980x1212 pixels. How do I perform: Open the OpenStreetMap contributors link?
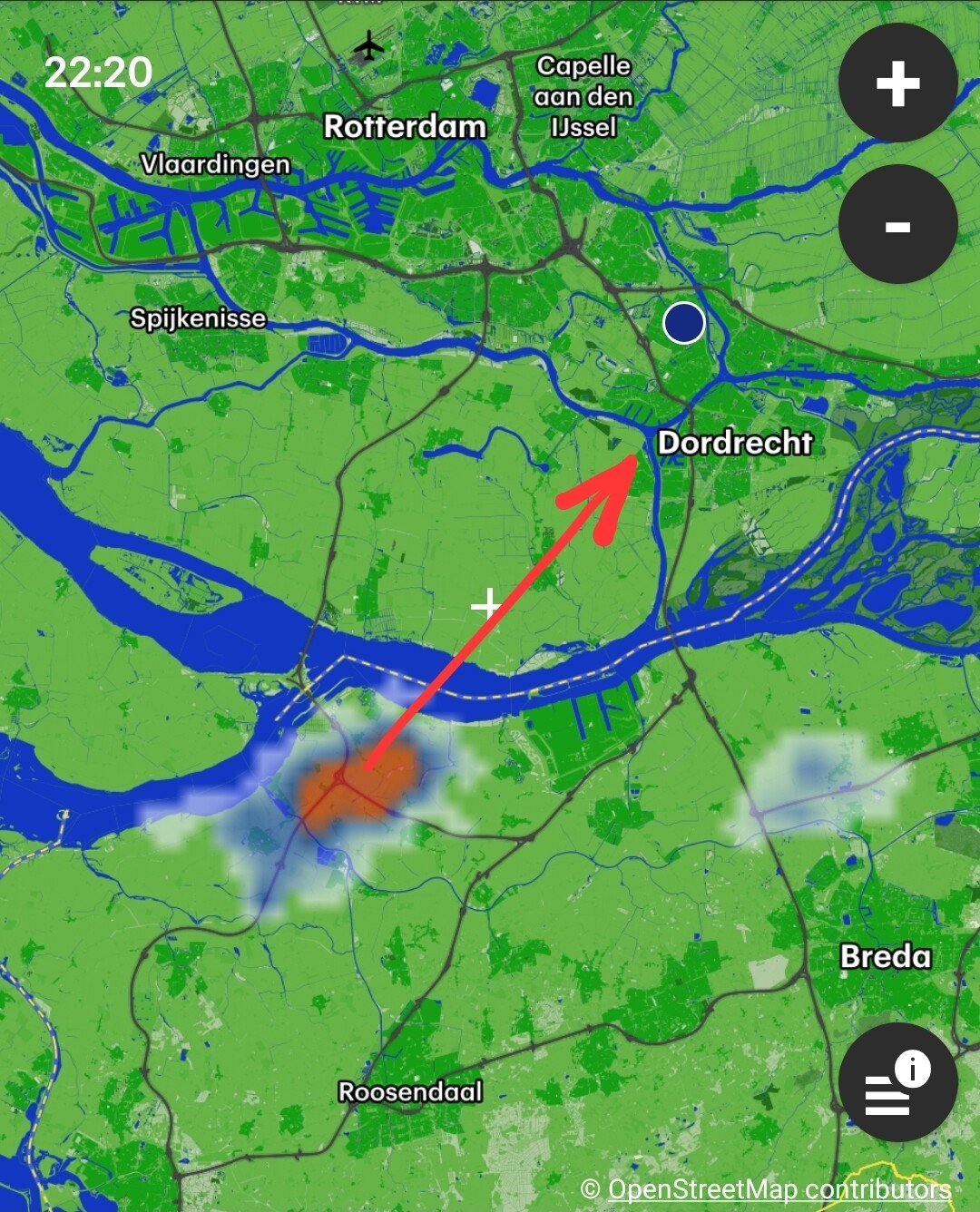[779, 1189]
